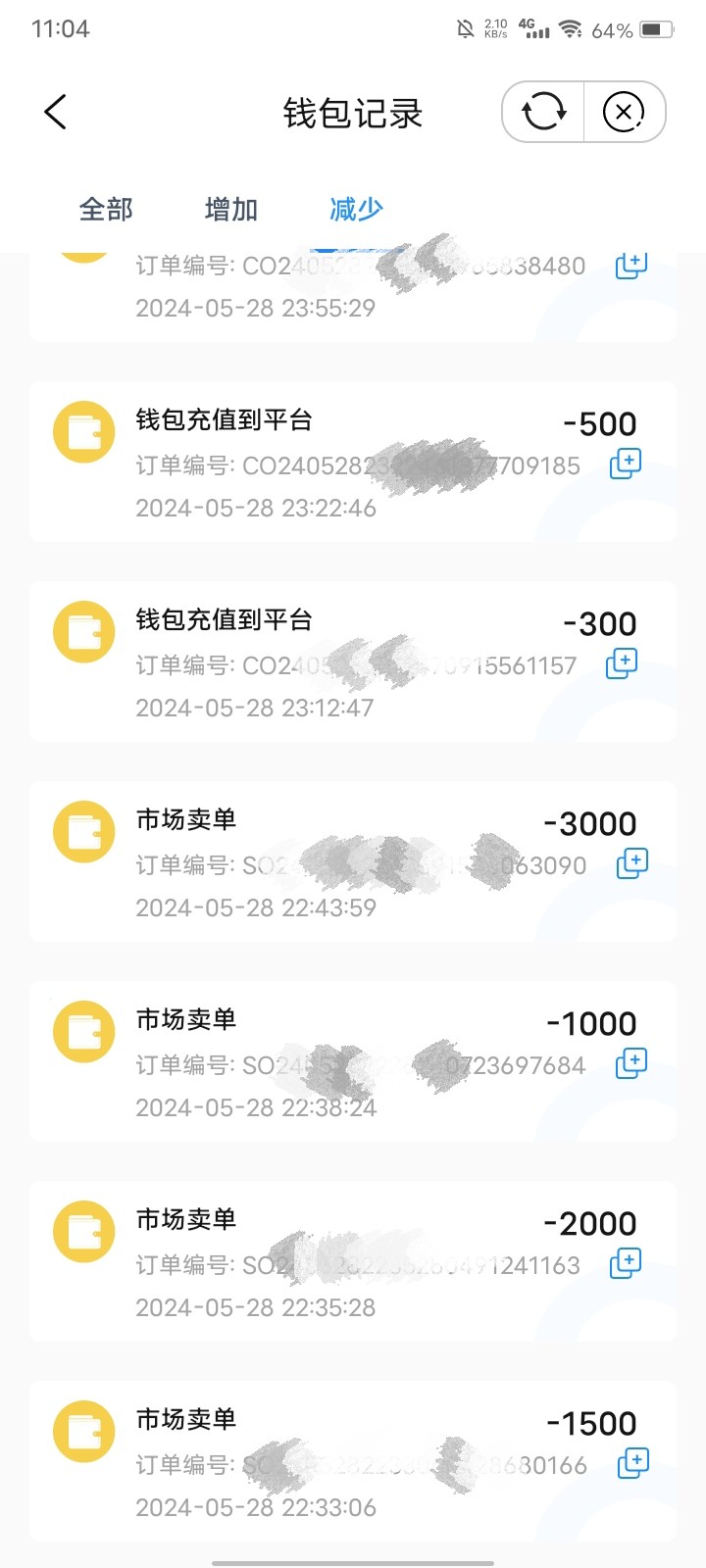The height and width of the screenshot is (1568, 706).
Task: Close the mini program
Action: coord(624,112)
